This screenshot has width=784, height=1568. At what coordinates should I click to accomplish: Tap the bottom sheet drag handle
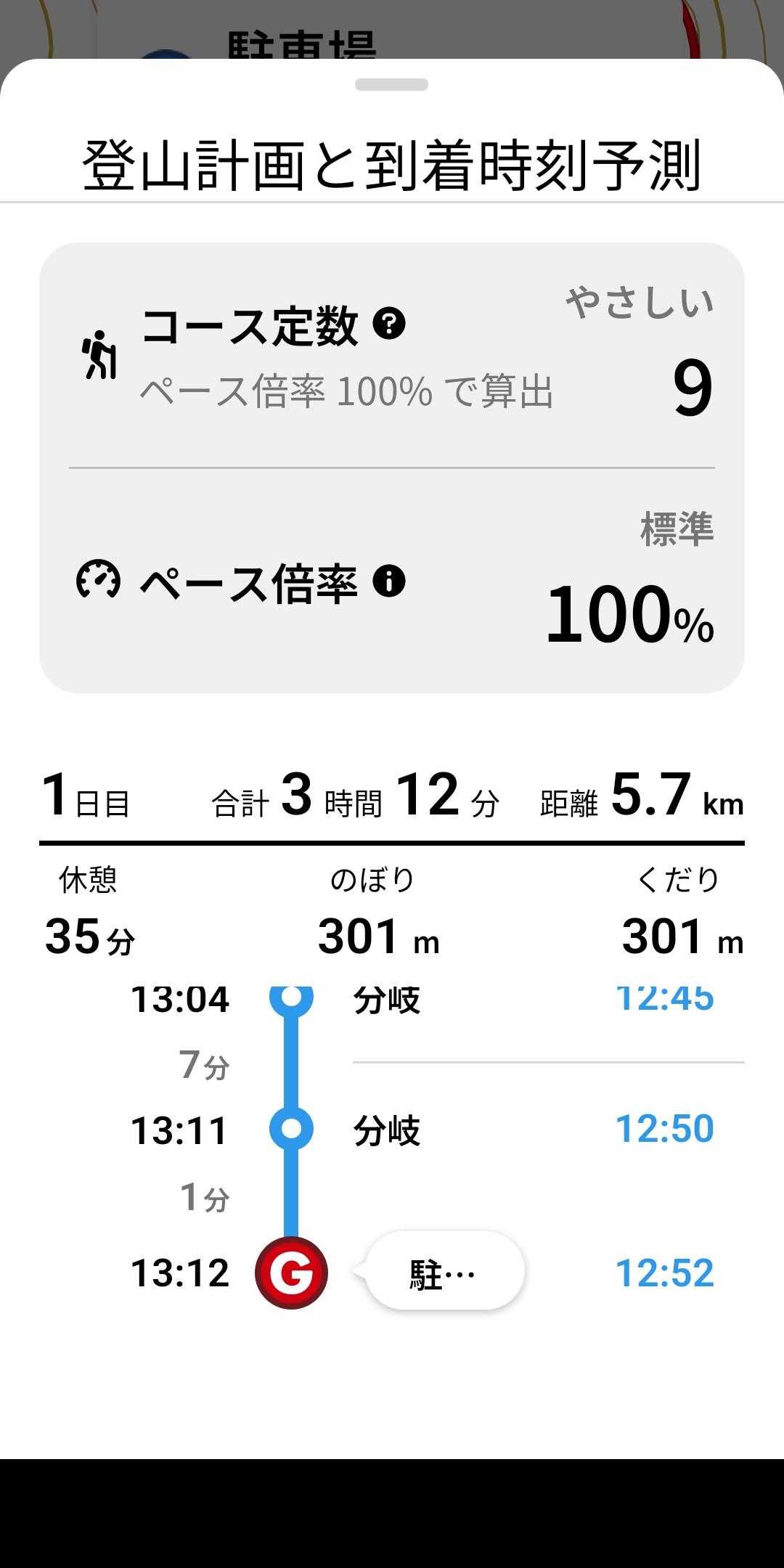click(x=391, y=85)
